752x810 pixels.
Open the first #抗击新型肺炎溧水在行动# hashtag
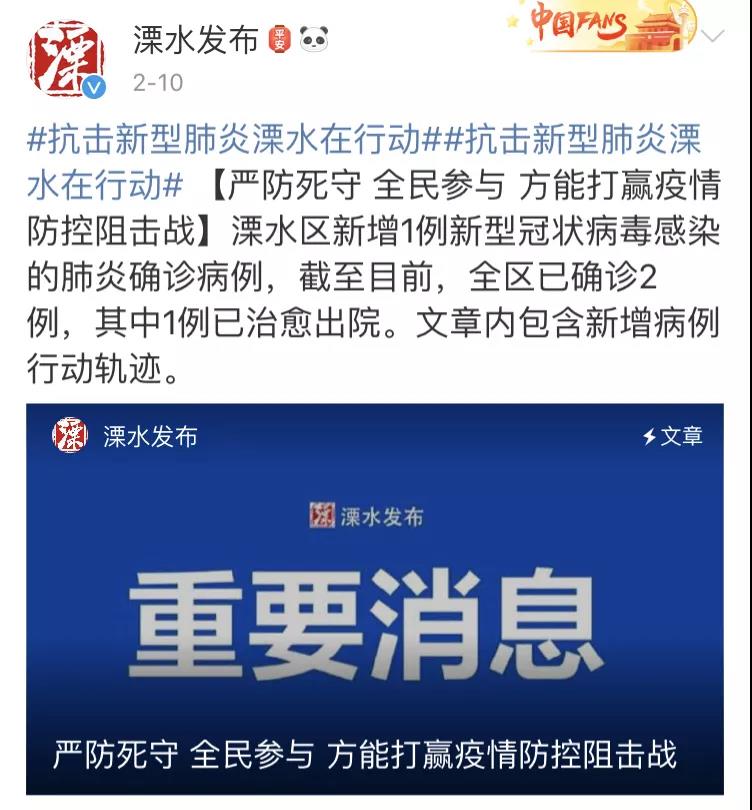(226, 139)
